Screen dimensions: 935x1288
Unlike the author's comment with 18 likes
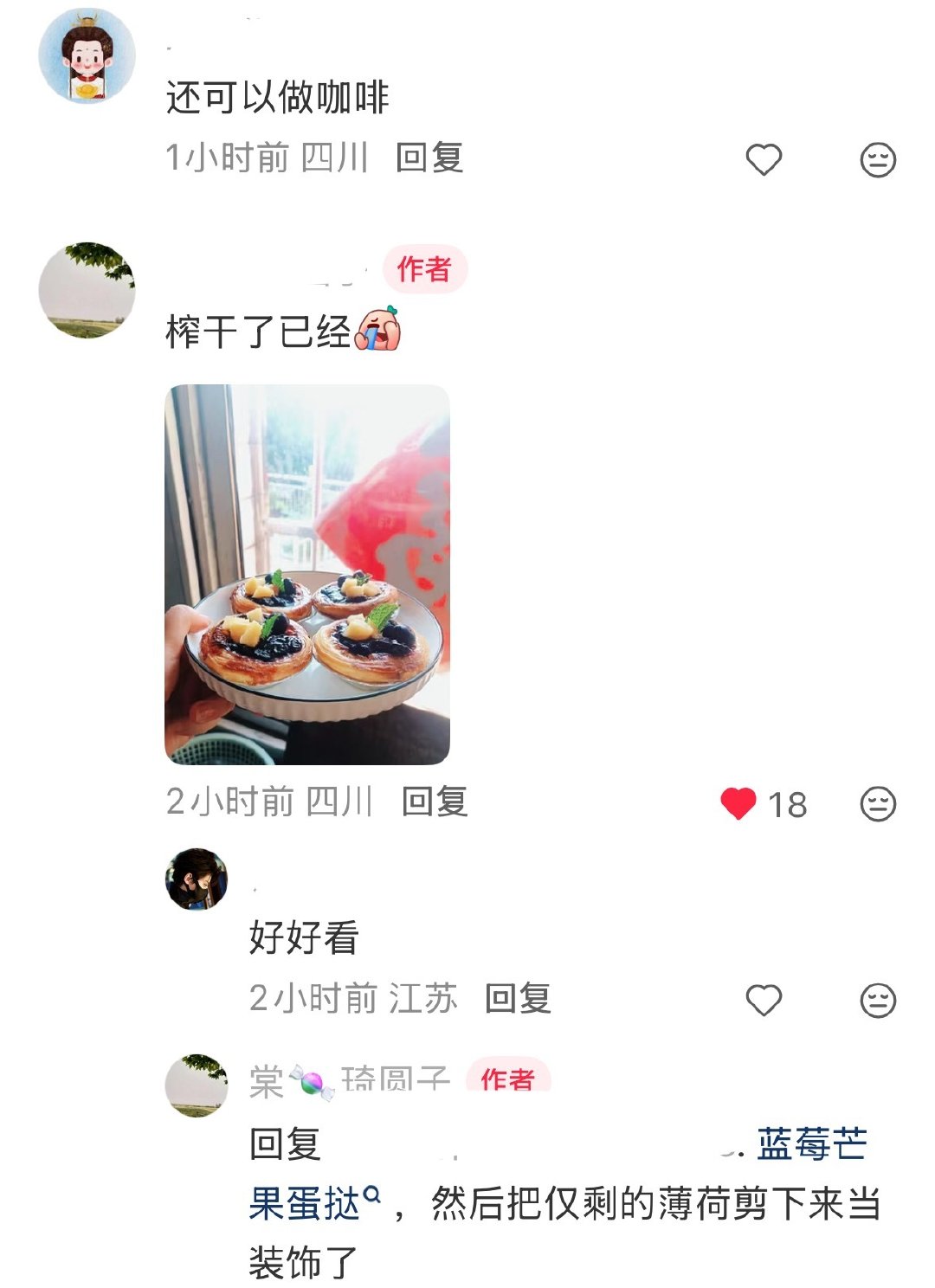[738, 803]
